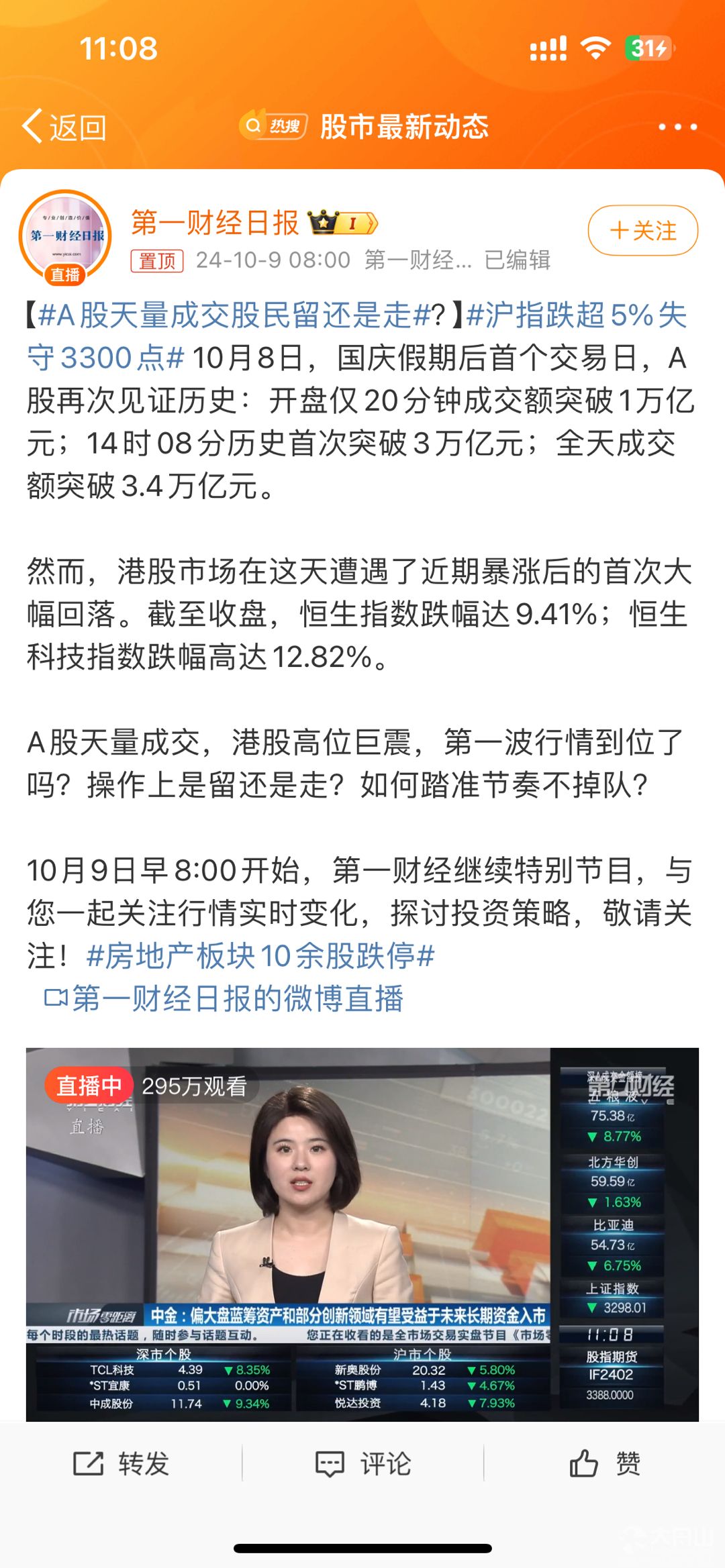
Task: Open the 第一财经日报的微博直播 link
Action: click(x=224, y=998)
